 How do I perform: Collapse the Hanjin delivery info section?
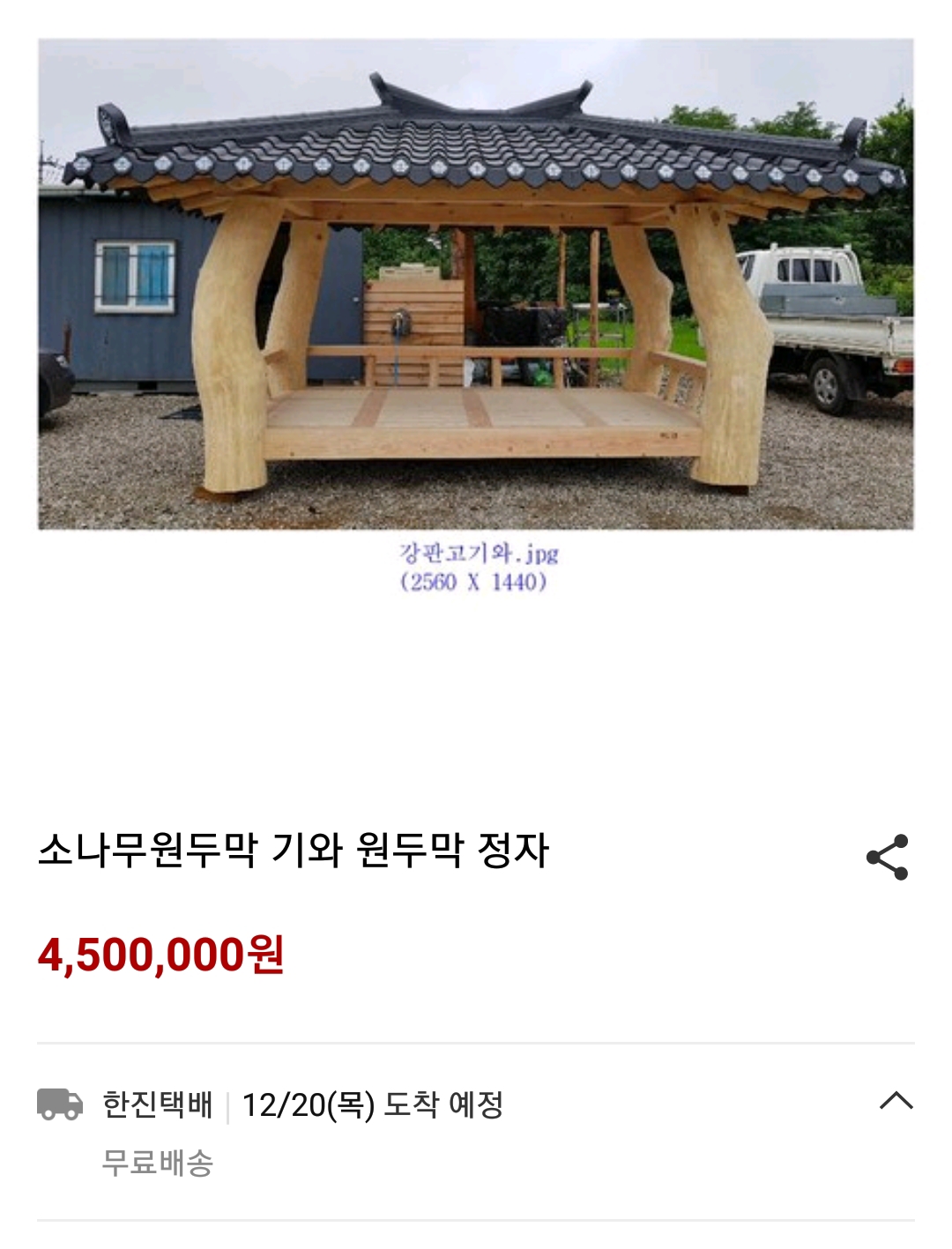(x=896, y=1101)
